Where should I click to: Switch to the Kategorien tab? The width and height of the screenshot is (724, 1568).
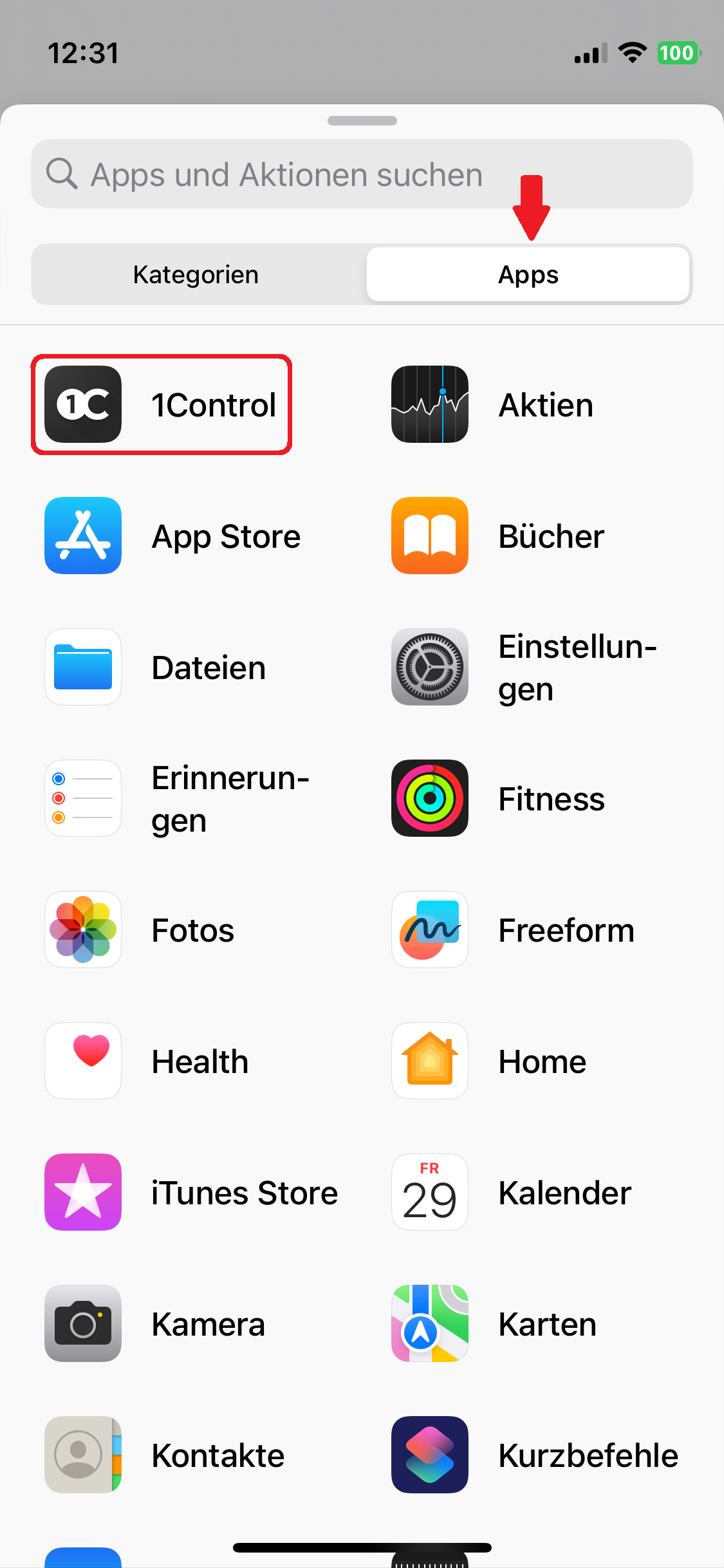tap(196, 274)
